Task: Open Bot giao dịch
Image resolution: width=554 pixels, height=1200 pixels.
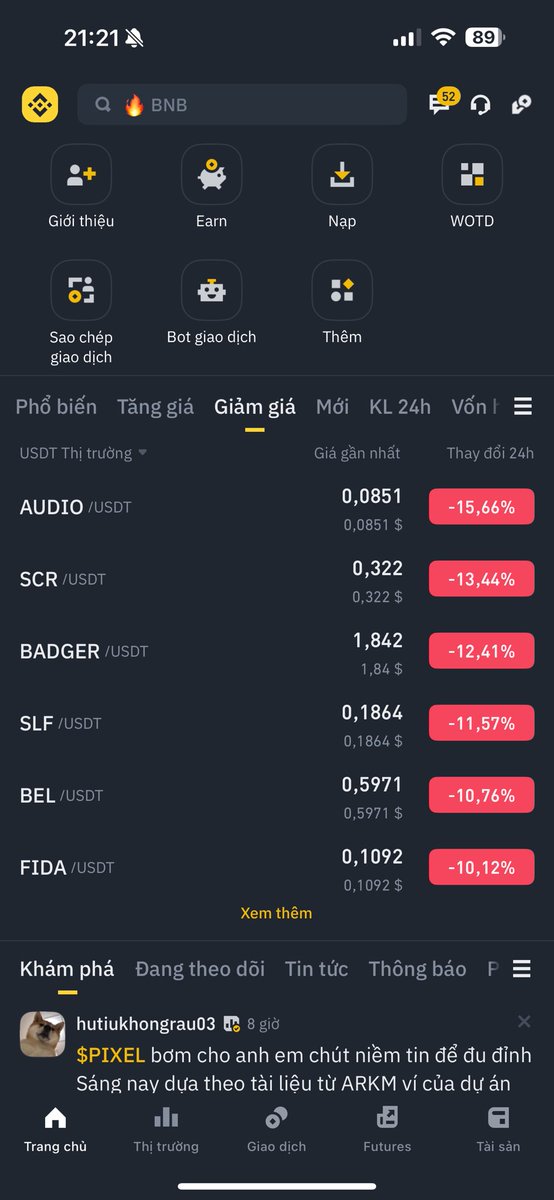Action: [x=211, y=303]
